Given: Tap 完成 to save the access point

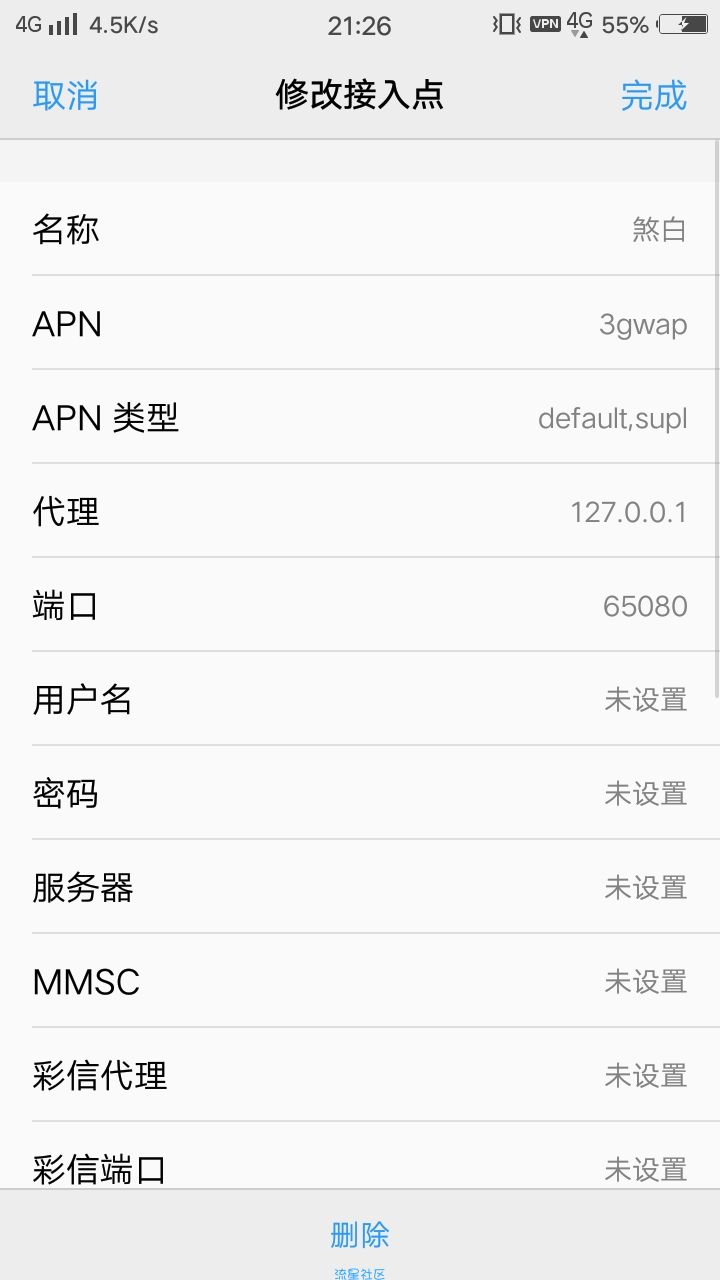Looking at the screenshot, I should coord(654,96).
